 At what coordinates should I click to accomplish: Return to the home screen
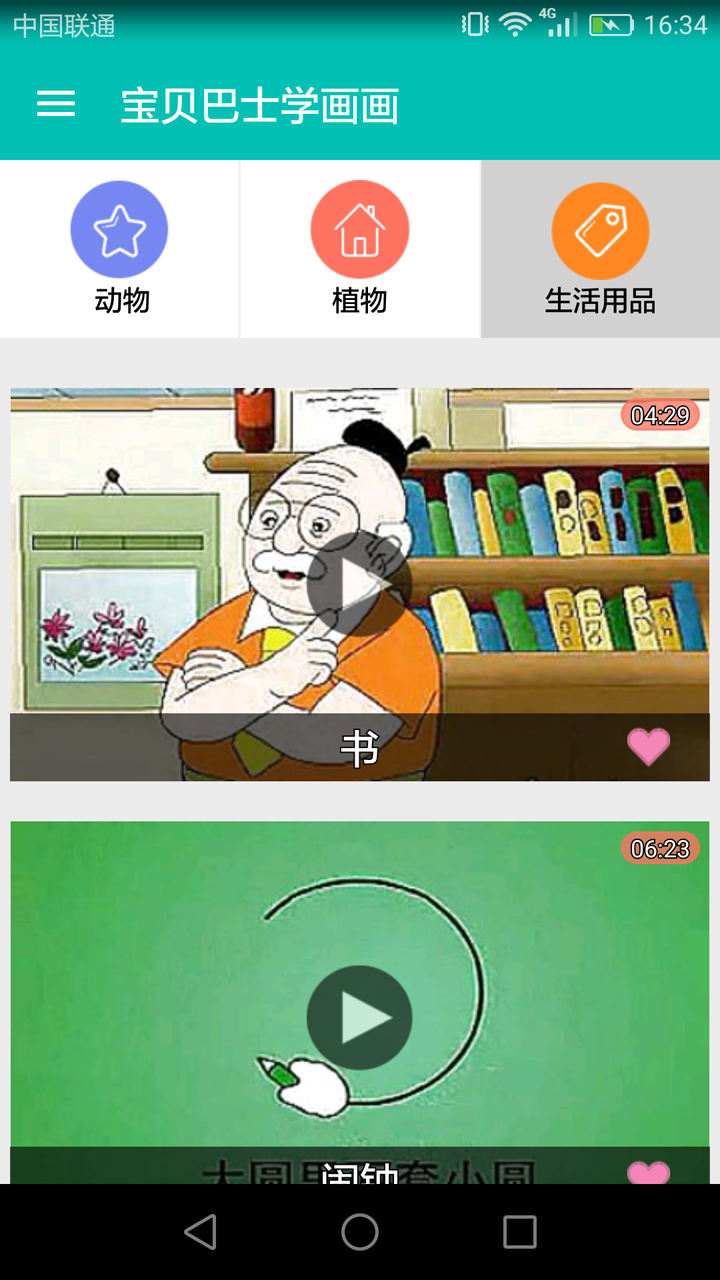360,1232
